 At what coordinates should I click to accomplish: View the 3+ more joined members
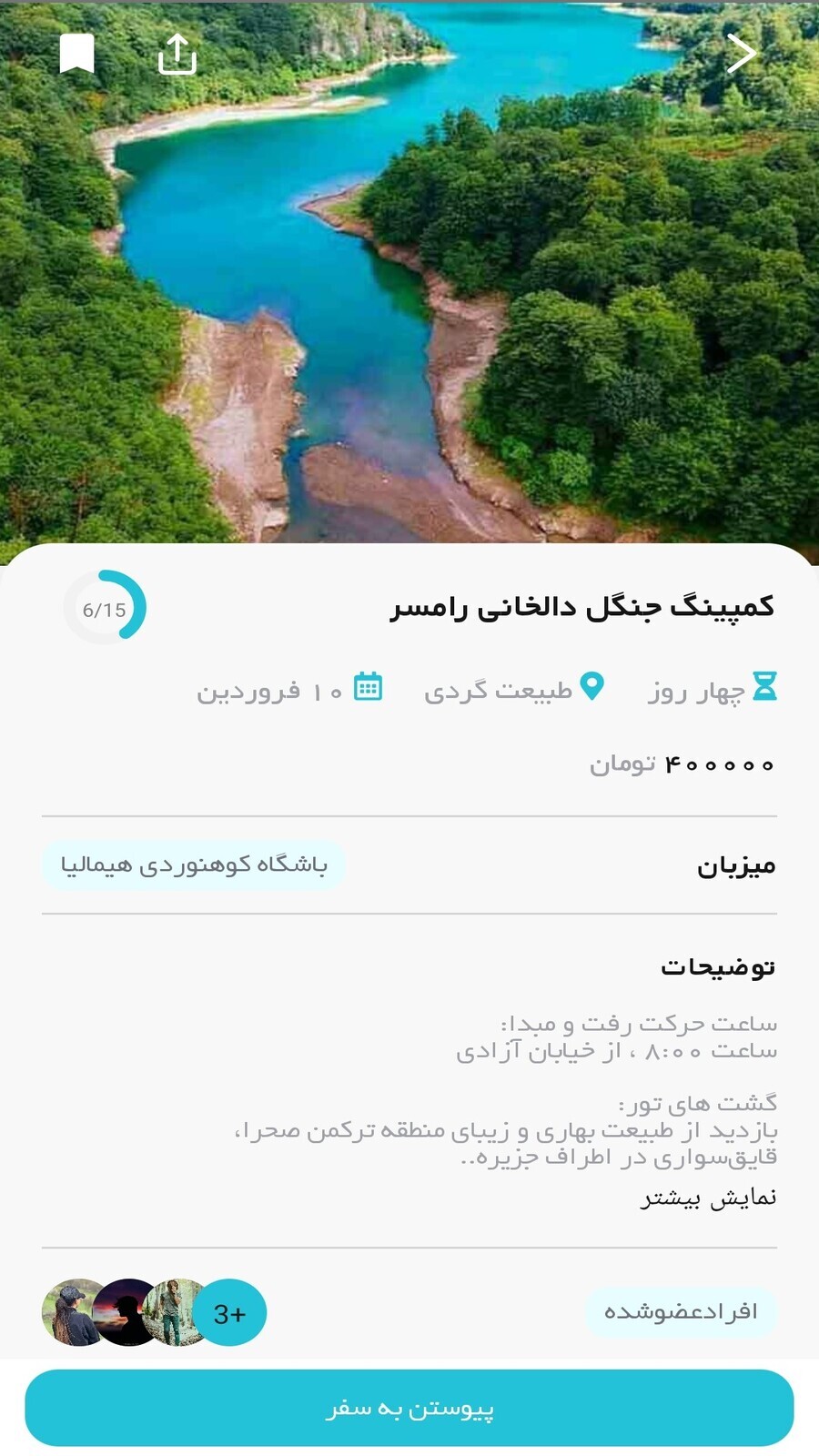pos(231,1313)
